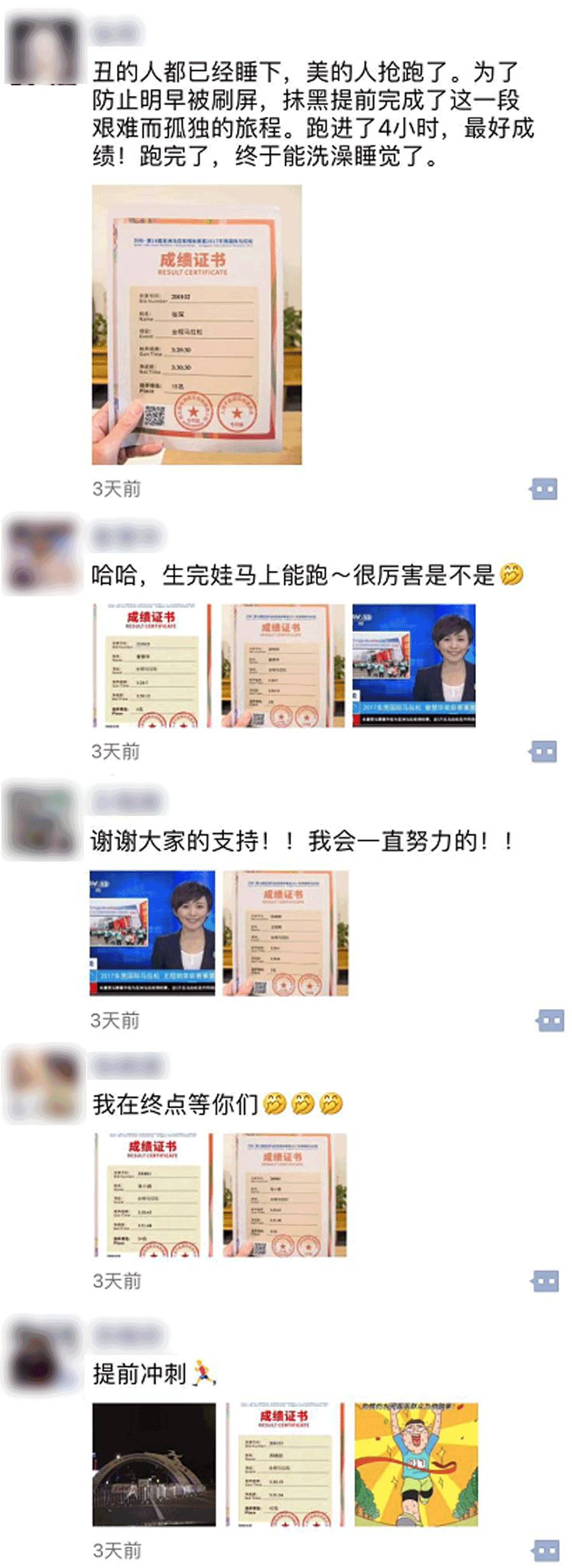The height and width of the screenshot is (1568, 572).
Task: Open the certificate photo in the first post
Action: [196, 324]
